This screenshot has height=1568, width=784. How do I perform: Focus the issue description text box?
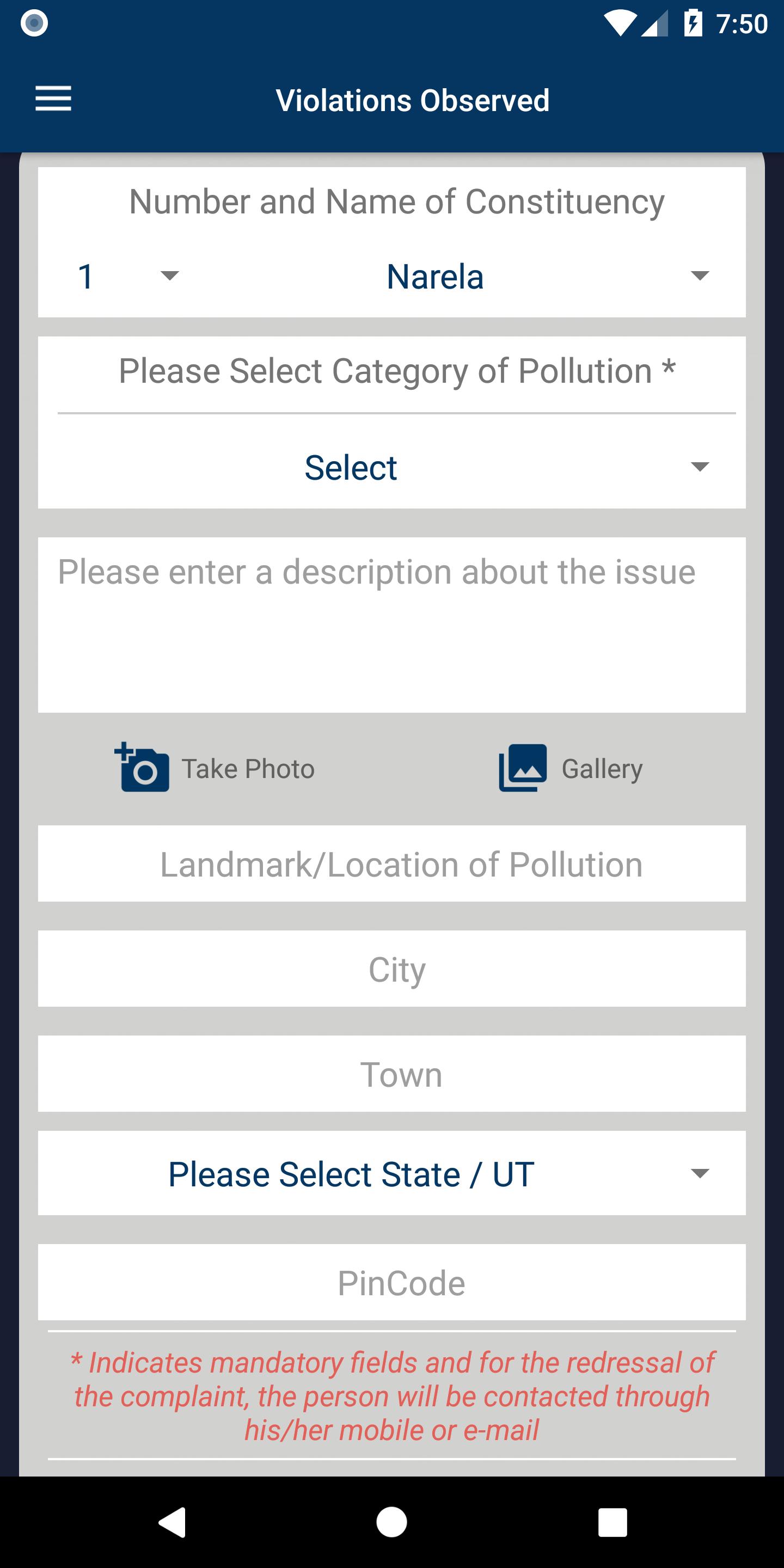[x=391, y=624]
